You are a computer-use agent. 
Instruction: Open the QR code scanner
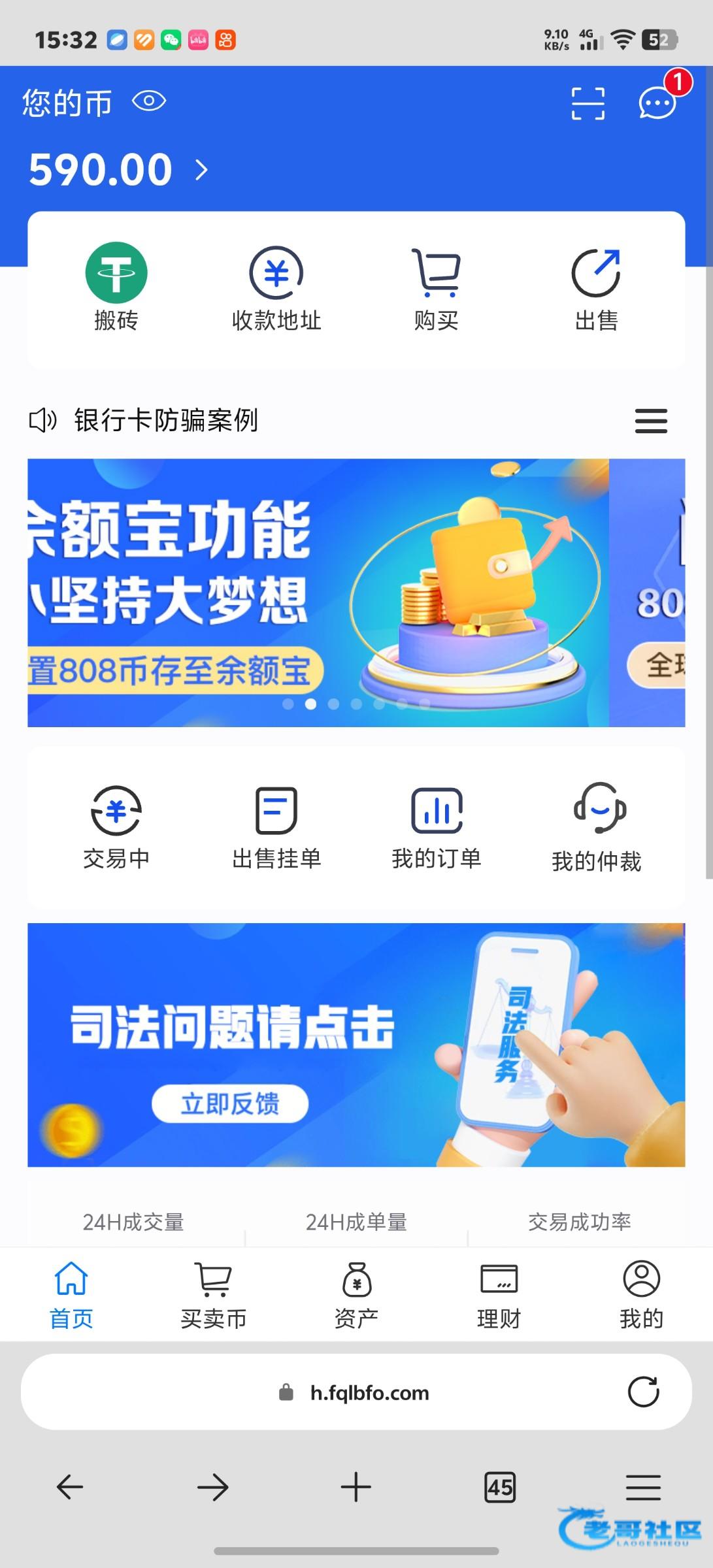588,103
